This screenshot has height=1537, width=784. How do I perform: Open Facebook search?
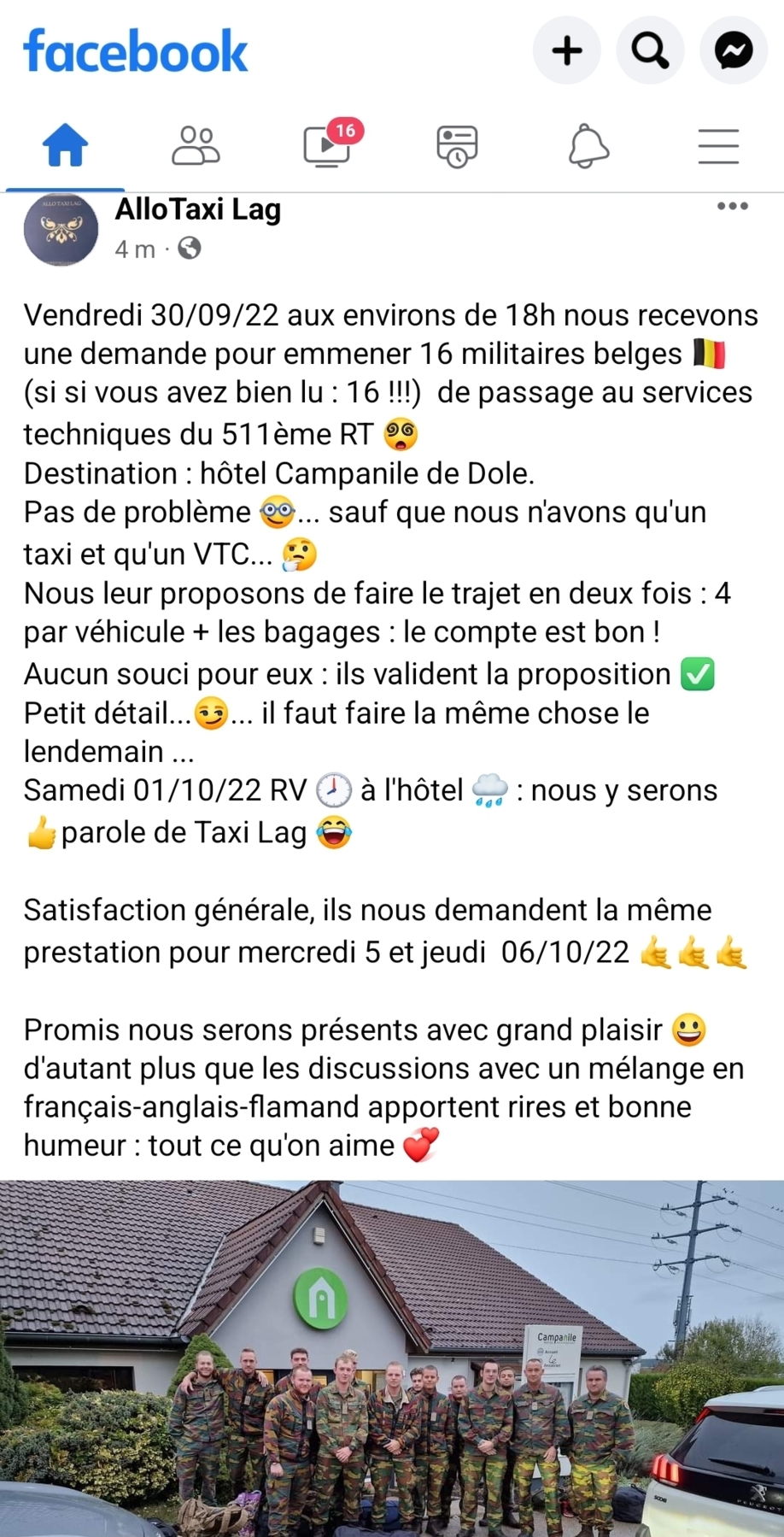tap(650, 51)
